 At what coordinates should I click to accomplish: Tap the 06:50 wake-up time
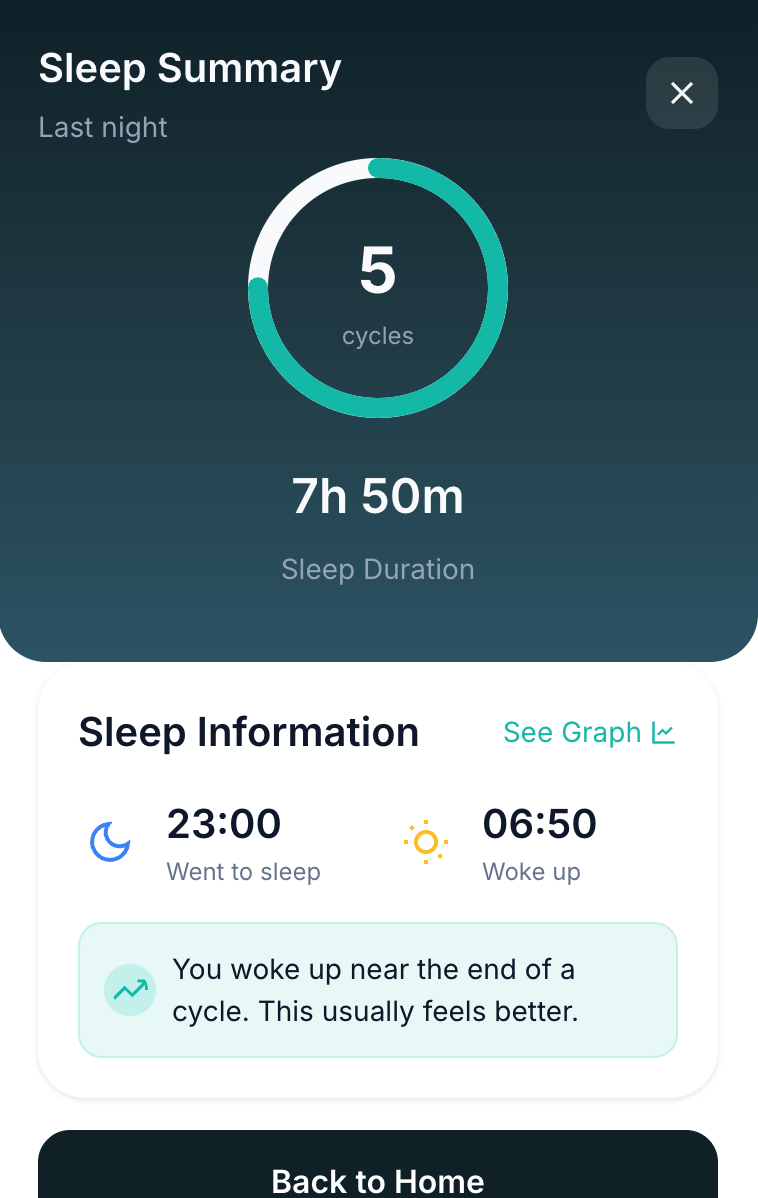[540, 823]
